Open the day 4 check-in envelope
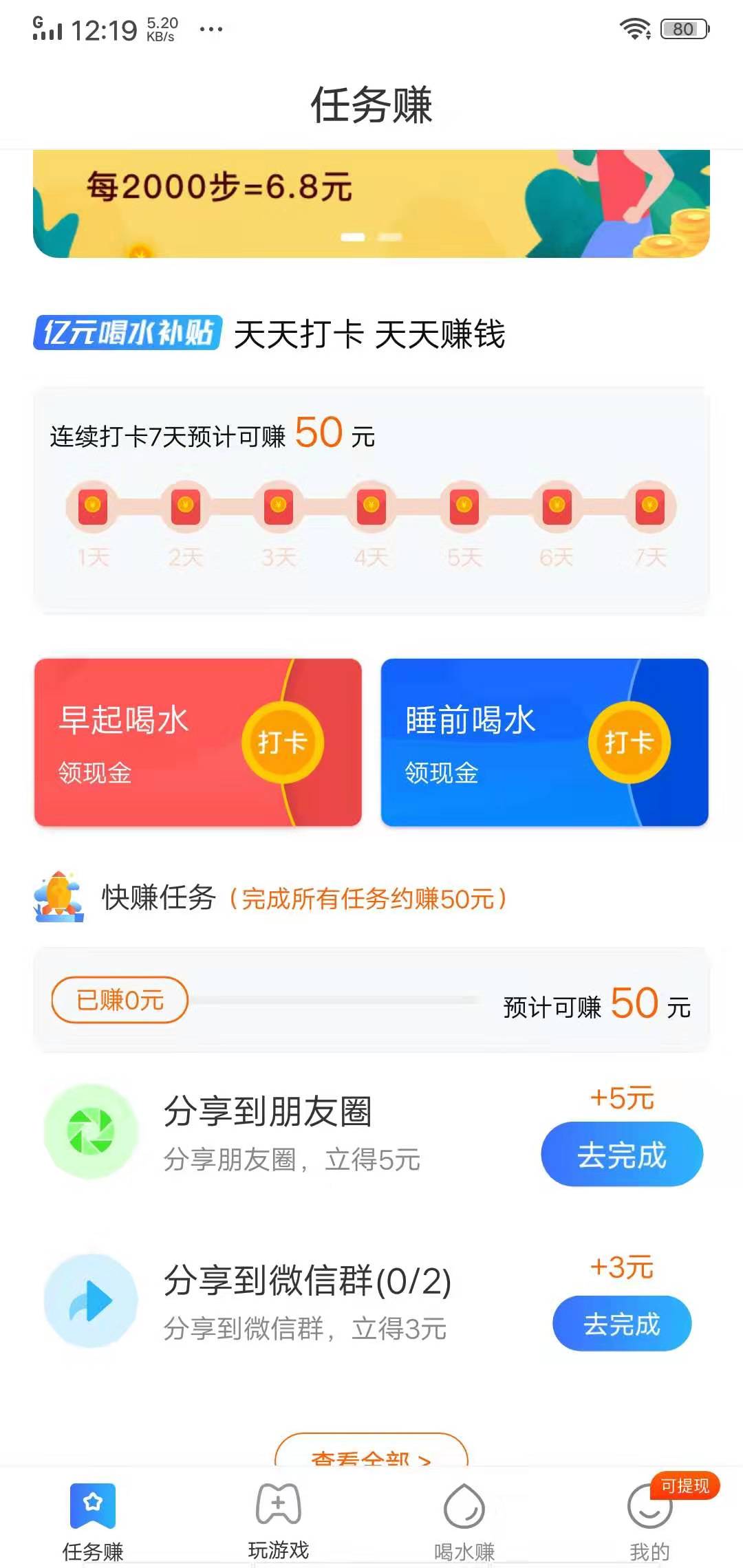Screen dimensions: 743x1568 pos(371,507)
